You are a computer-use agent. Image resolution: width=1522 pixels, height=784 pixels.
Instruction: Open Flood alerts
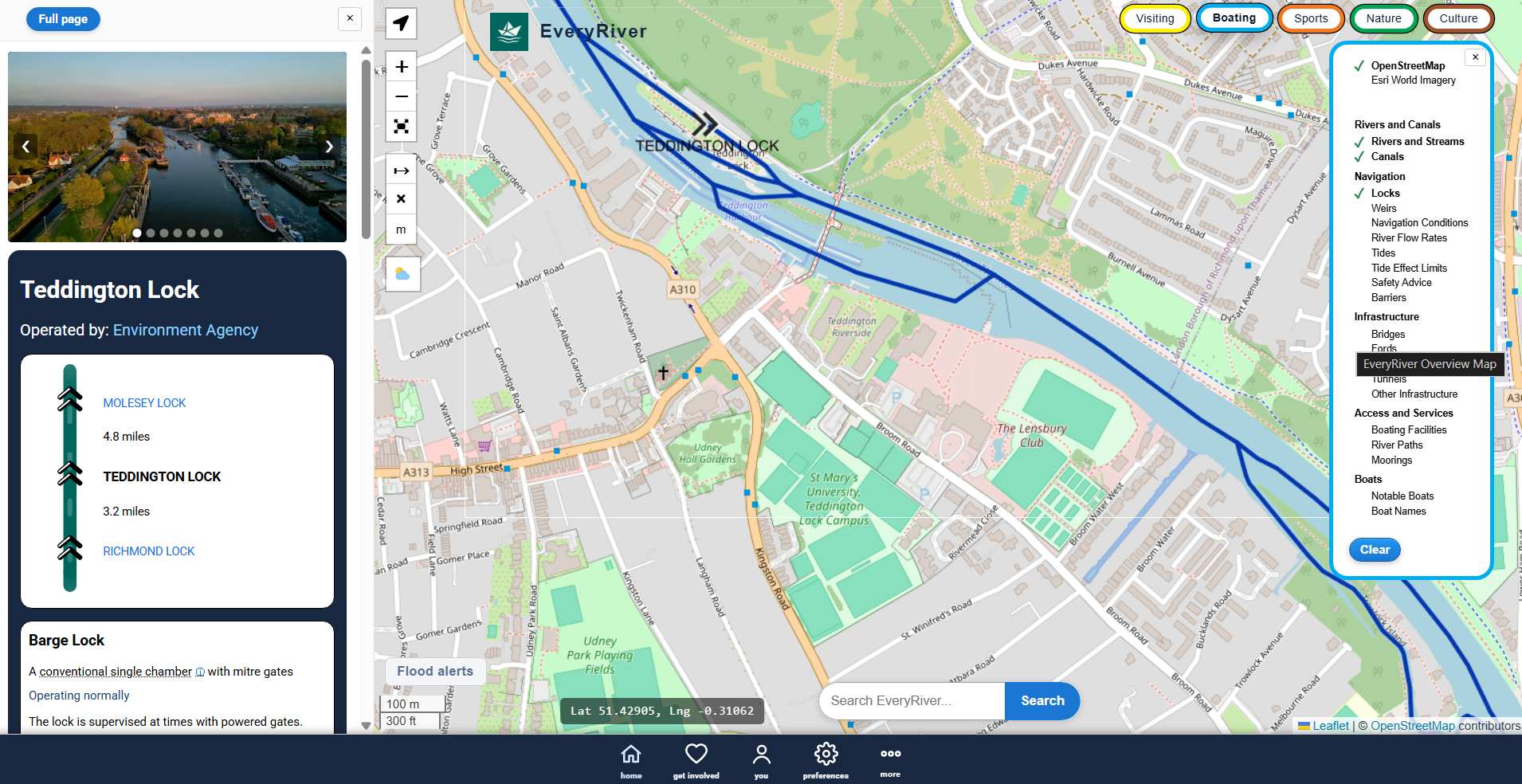click(x=435, y=671)
